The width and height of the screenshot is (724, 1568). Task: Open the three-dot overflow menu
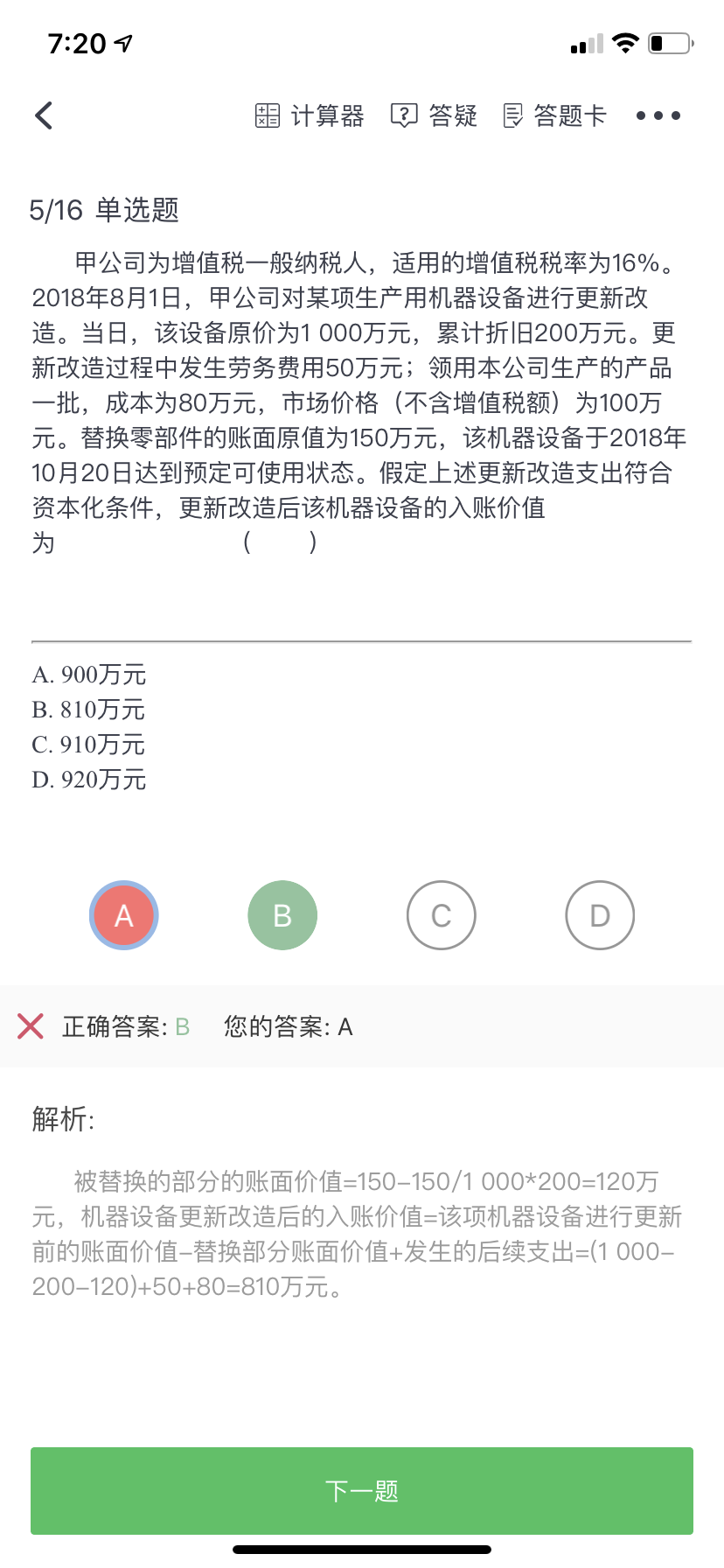pyautogui.click(x=658, y=115)
